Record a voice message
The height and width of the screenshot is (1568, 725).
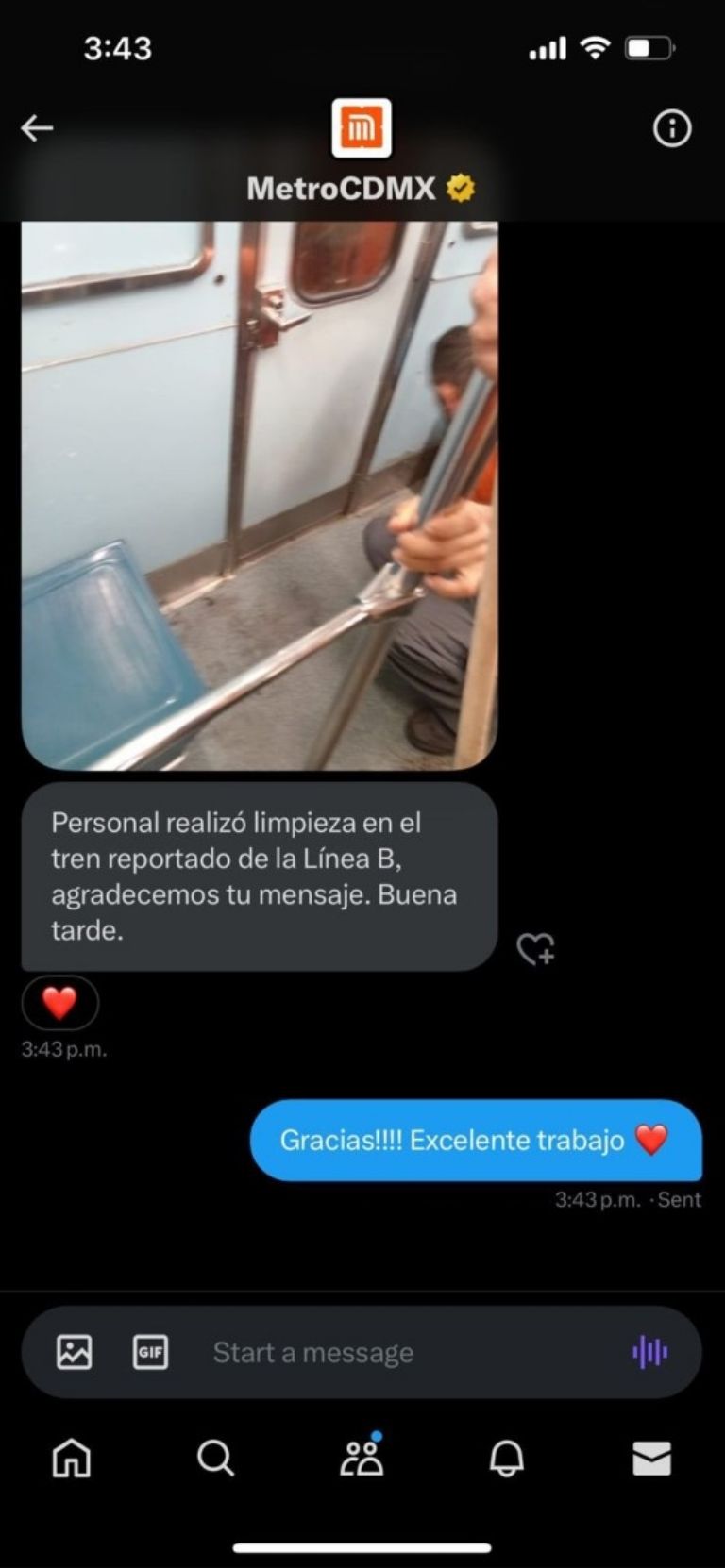pyautogui.click(x=649, y=1352)
